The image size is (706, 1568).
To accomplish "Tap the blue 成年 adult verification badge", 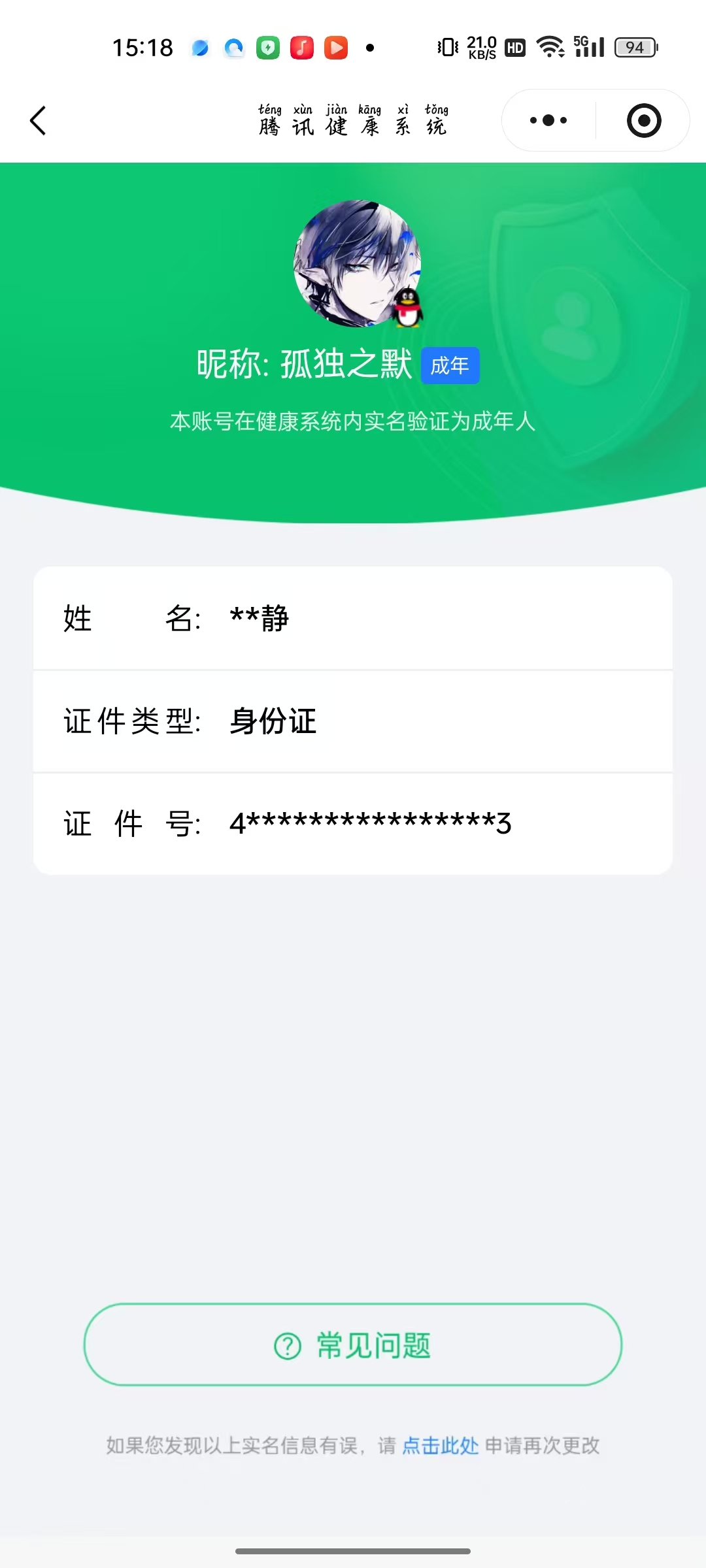I will 450,366.
